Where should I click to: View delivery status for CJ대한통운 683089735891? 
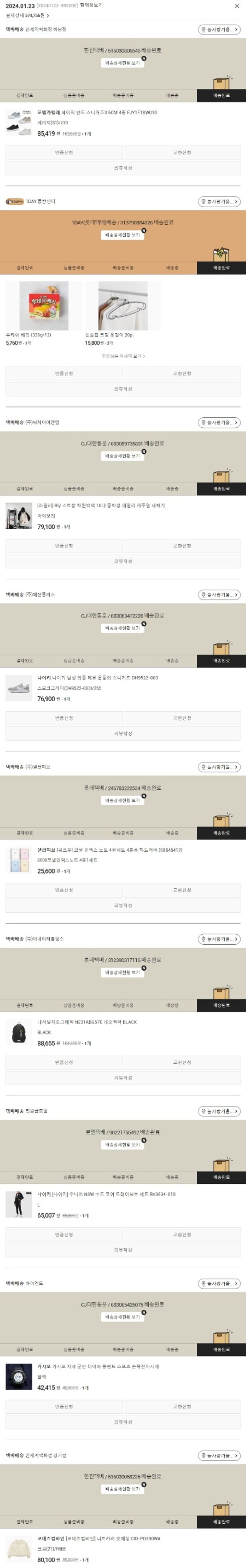pyautogui.click(x=122, y=455)
